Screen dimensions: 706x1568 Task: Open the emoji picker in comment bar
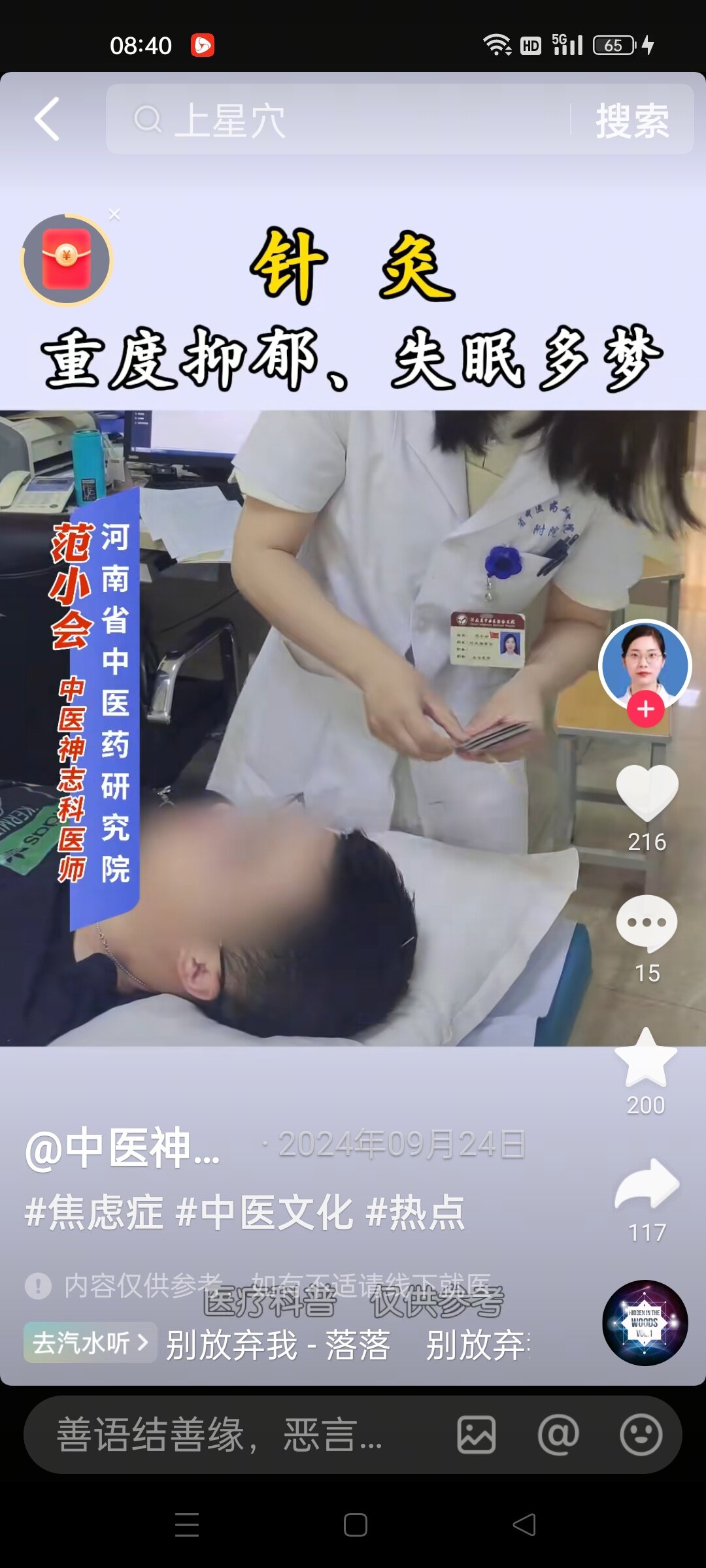641,1435
